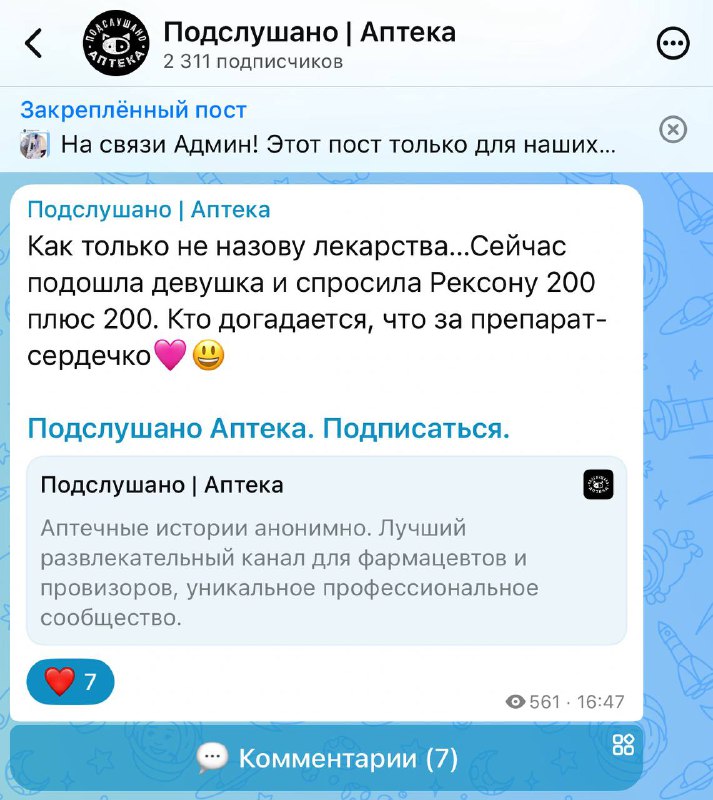Open the Подслушано | Аптека preview card
Screen dimensions: 713x800
[x=326, y=550]
